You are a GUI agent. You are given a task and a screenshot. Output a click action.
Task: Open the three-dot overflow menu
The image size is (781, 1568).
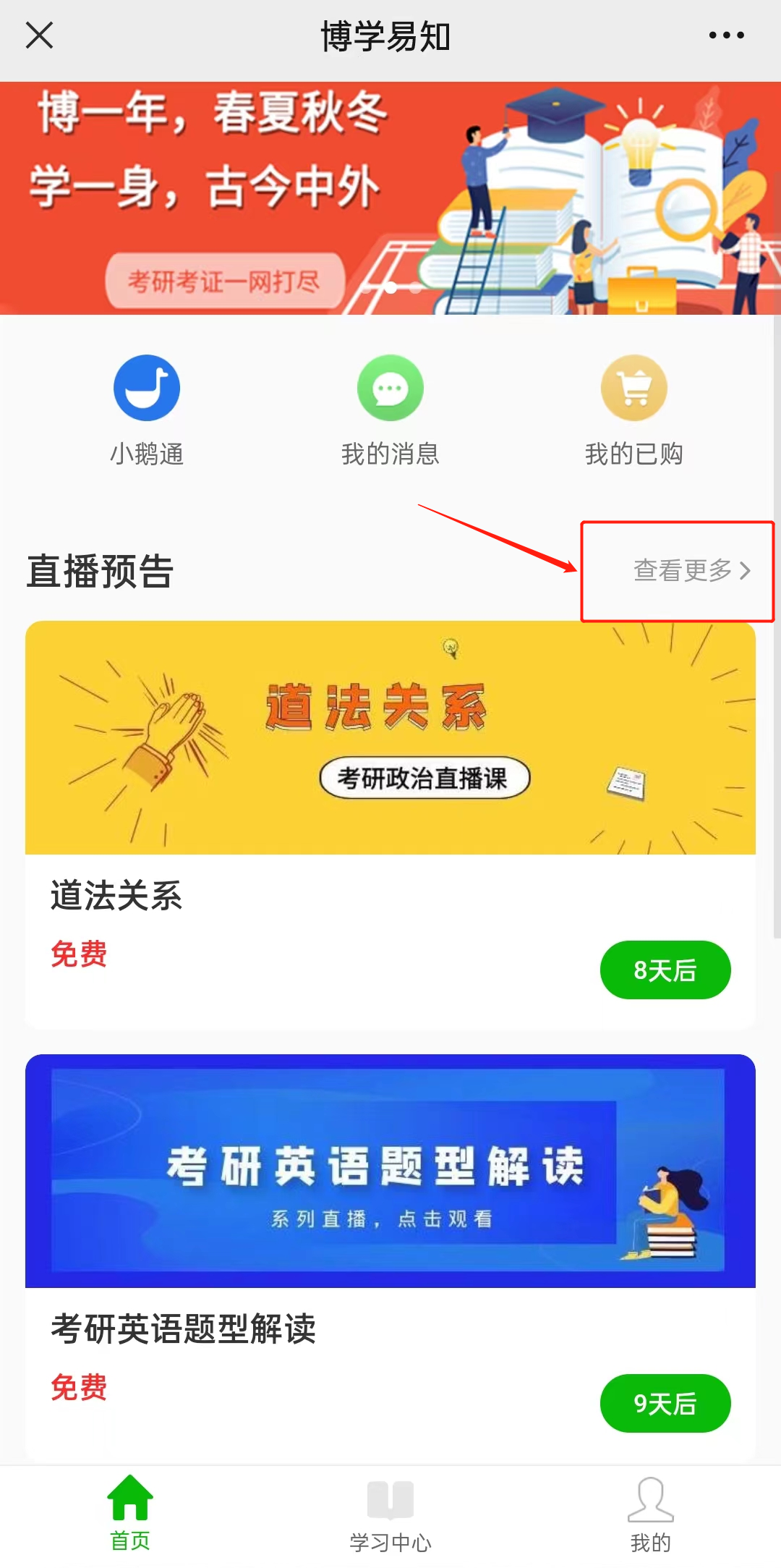(x=726, y=35)
